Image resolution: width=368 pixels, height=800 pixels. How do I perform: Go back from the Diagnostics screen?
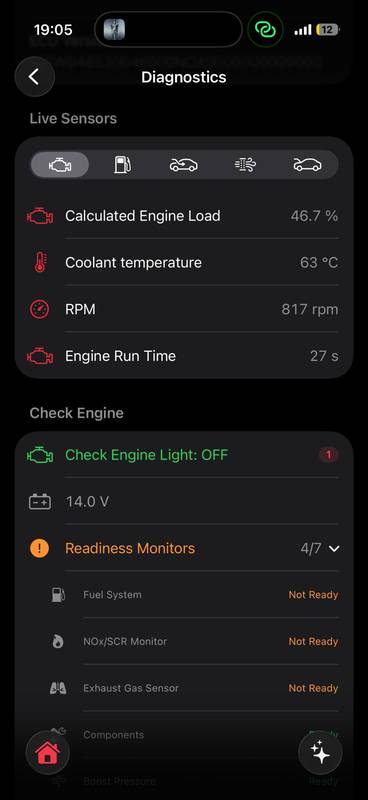[x=35, y=77]
